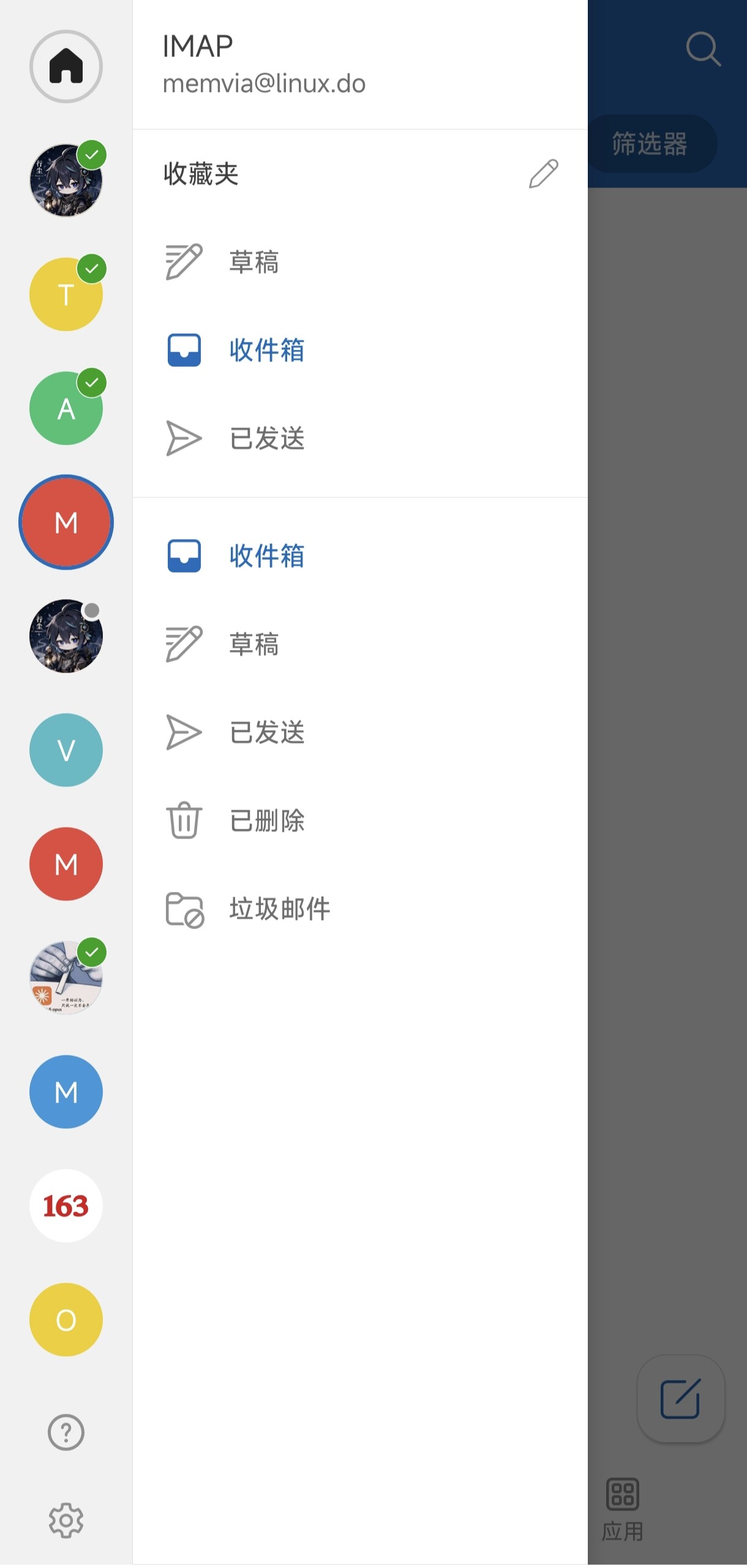Viewport: 747px width, 1568px height.
Task: Open the help question mark icon
Action: click(x=66, y=1432)
